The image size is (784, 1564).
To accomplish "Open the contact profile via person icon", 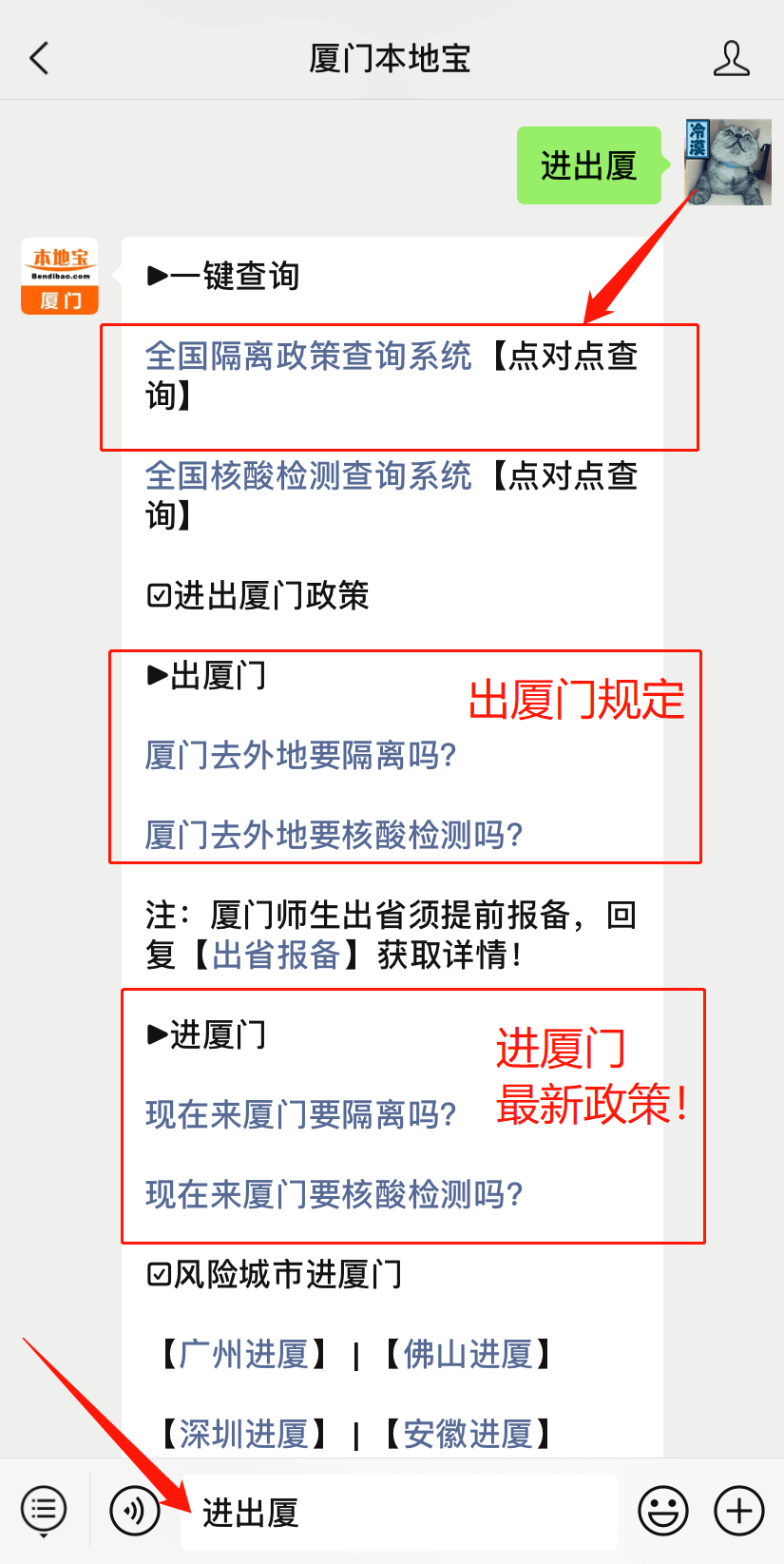I will 731,58.
